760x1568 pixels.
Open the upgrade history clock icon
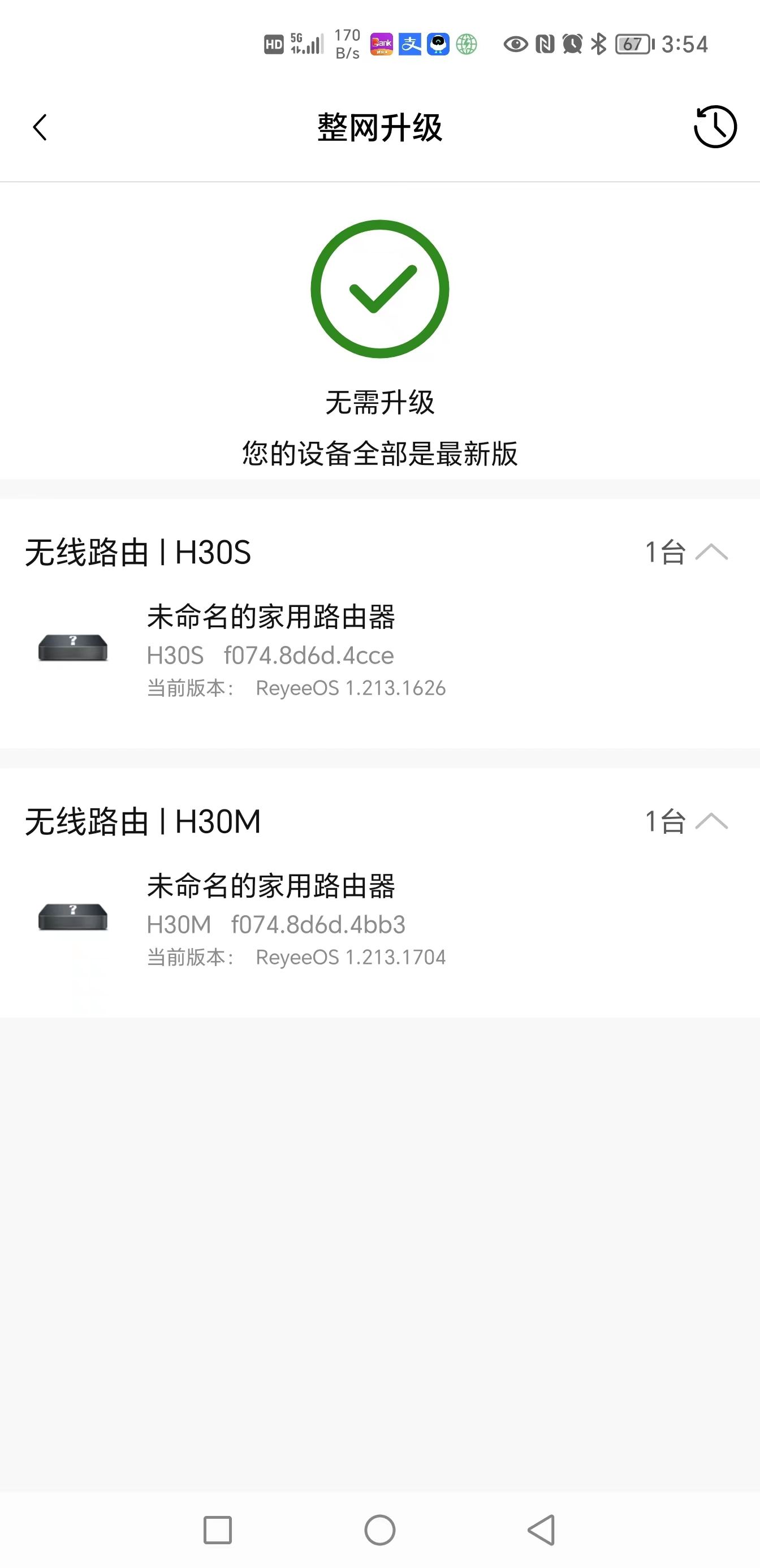tap(715, 127)
